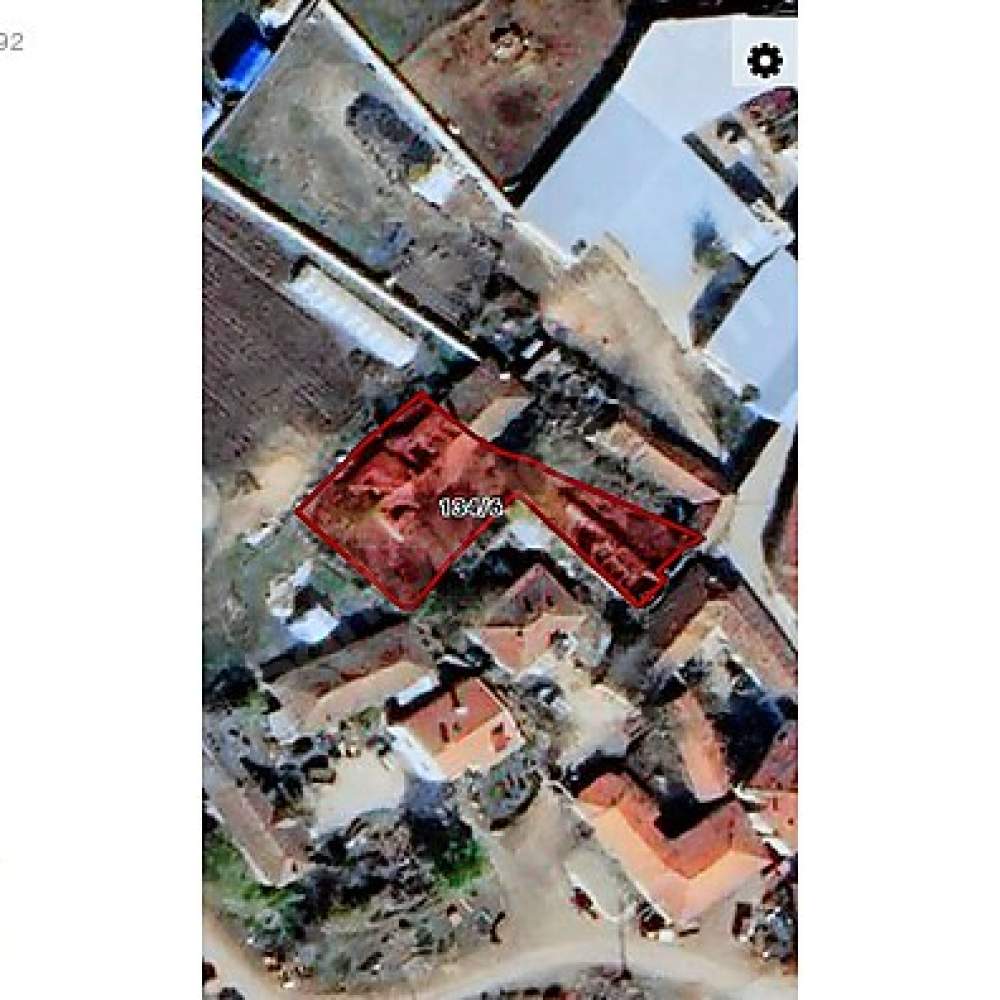Screen dimensions: 1000x1000
Task: Open the map settings gear
Action: click(765, 61)
